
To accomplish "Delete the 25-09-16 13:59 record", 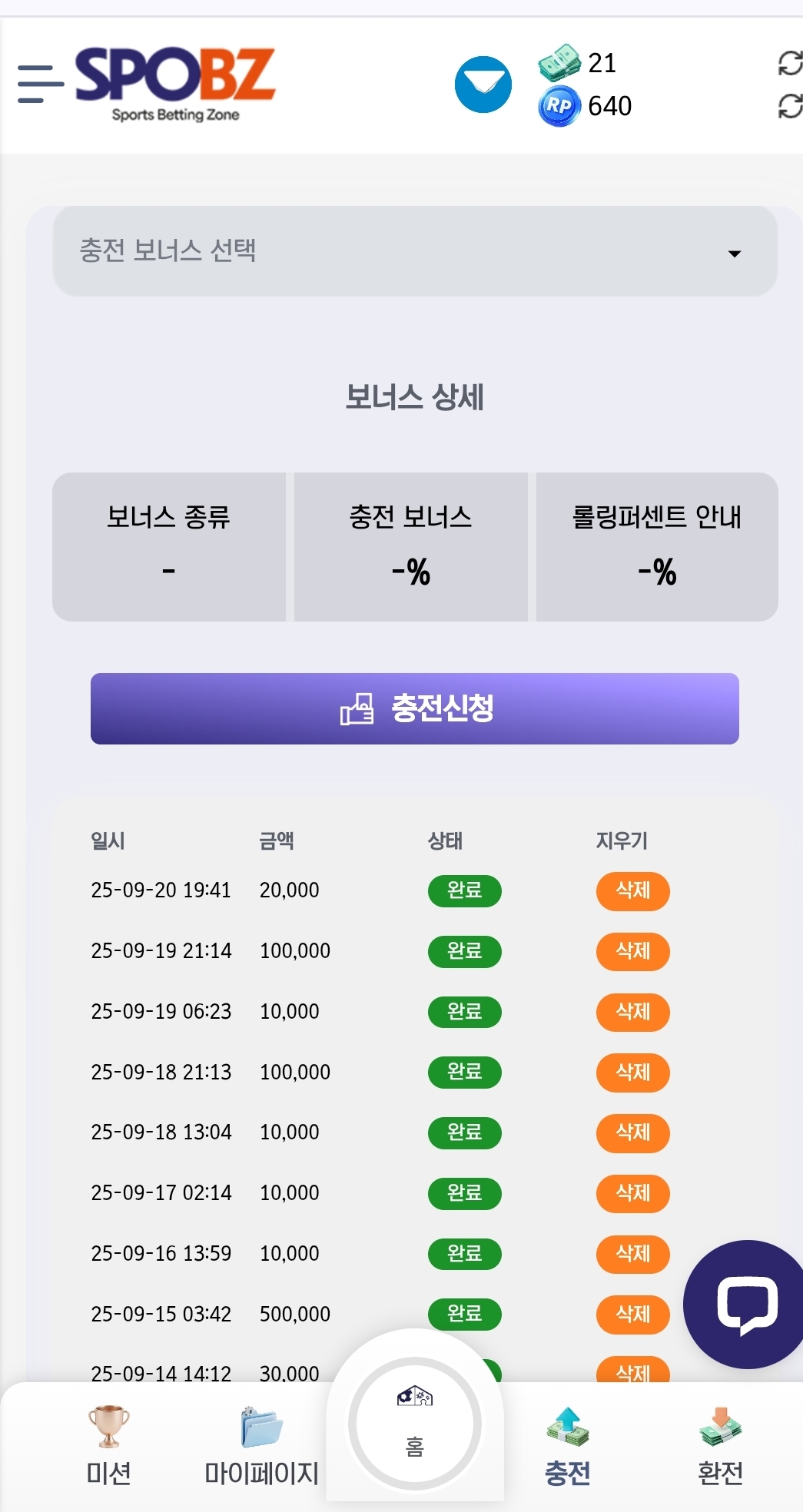I will point(633,1255).
